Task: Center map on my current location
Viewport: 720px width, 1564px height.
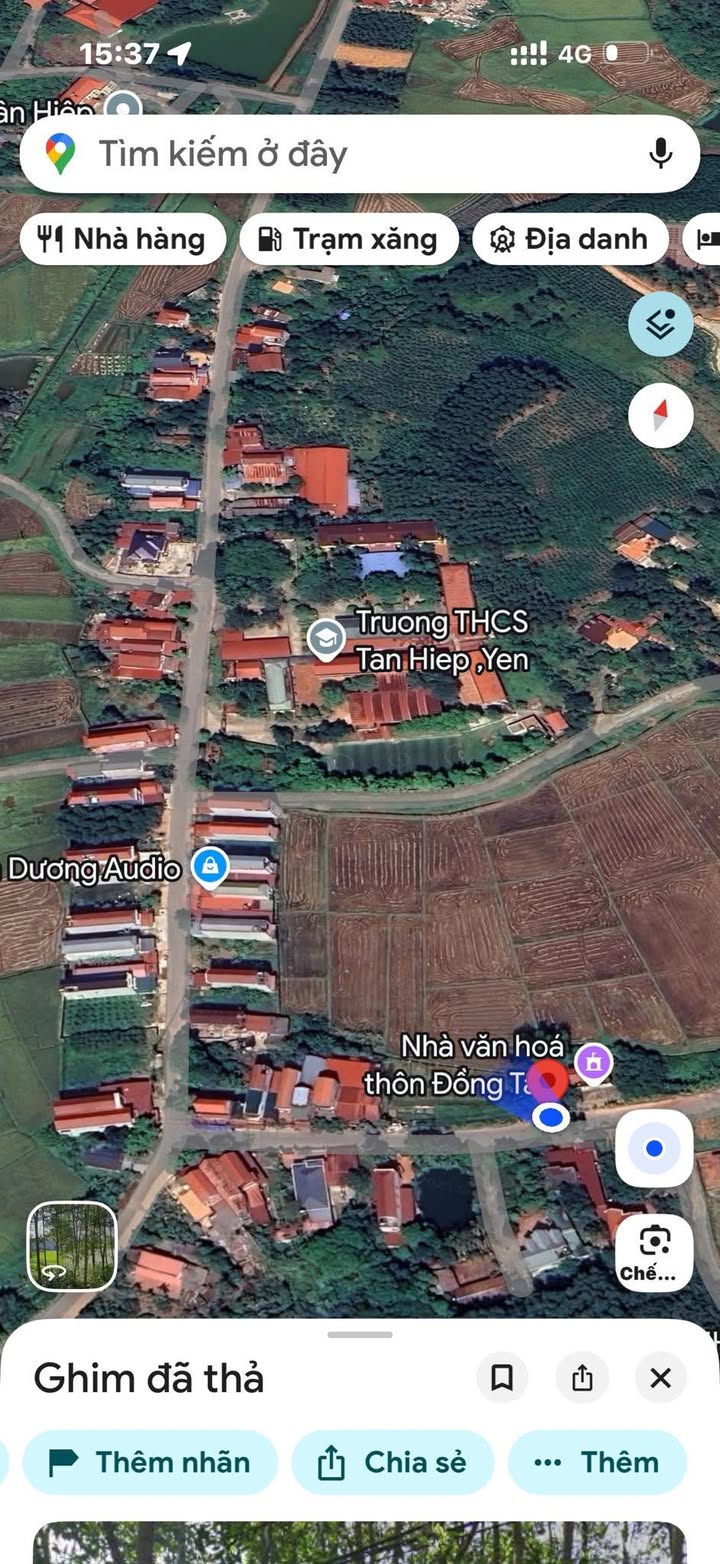Action: [x=654, y=1148]
